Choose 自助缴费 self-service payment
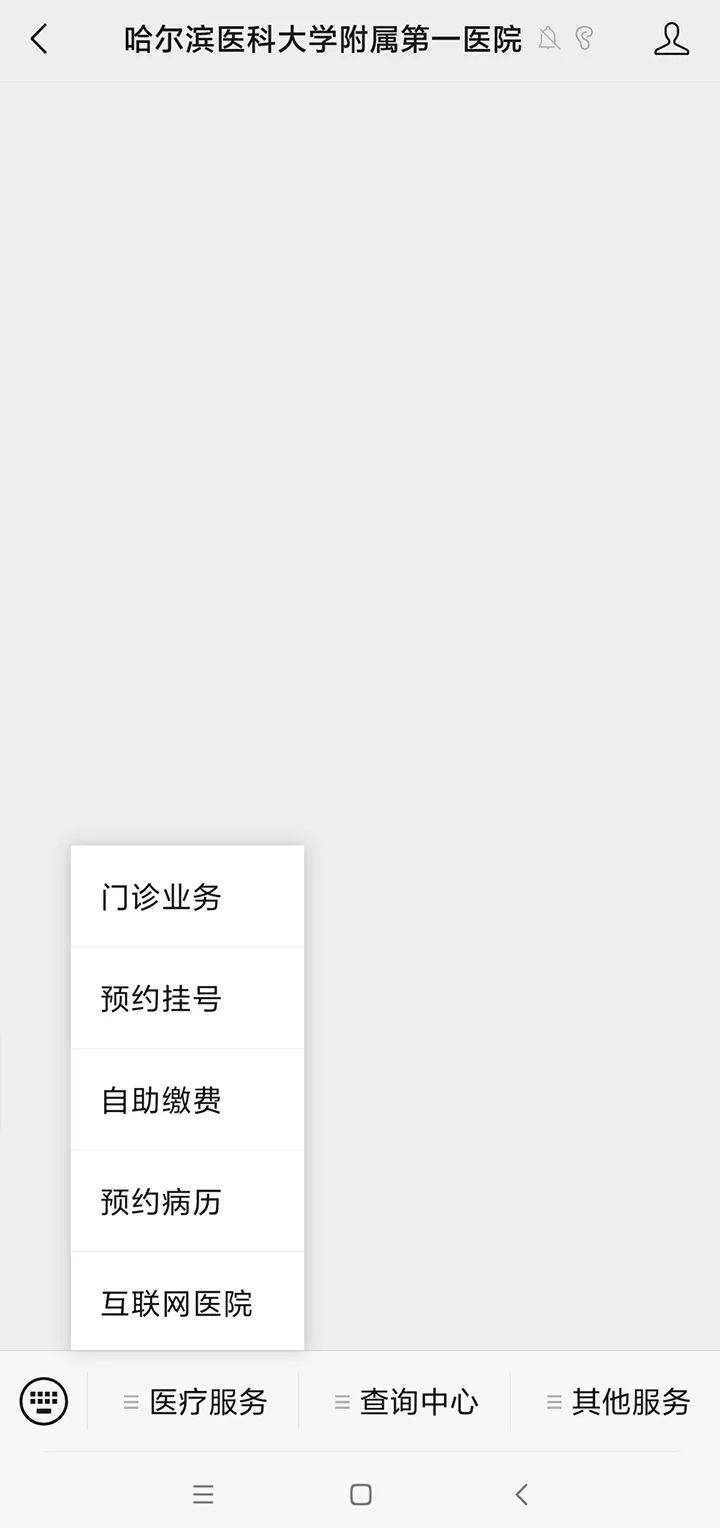 pos(187,1100)
